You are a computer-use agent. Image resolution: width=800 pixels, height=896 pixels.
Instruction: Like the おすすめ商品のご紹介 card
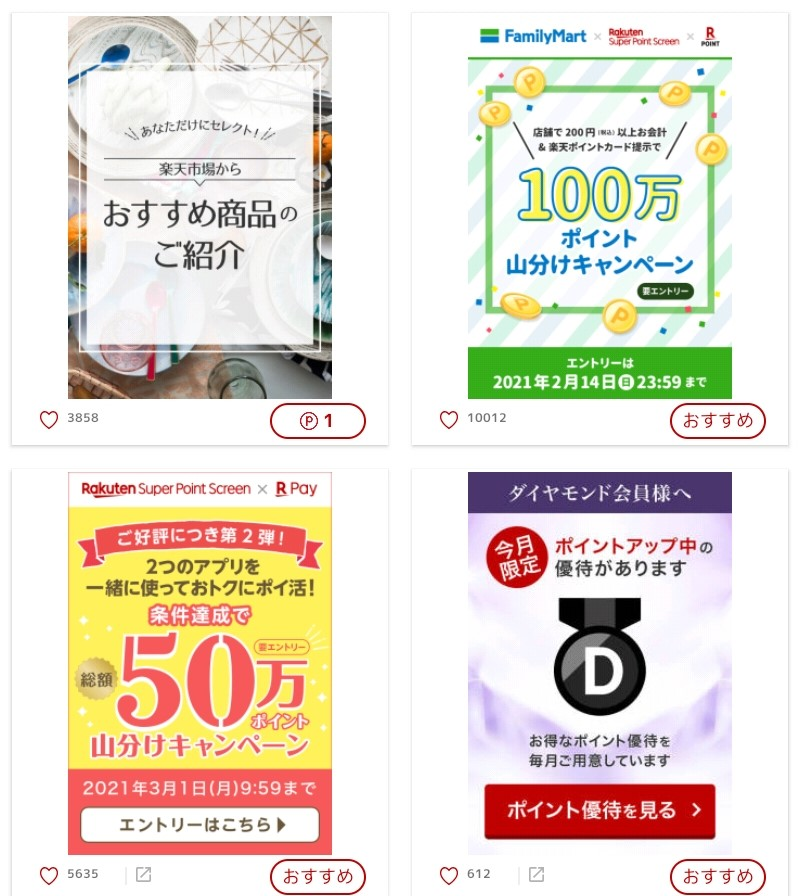pyautogui.click(x=49, y=420)
